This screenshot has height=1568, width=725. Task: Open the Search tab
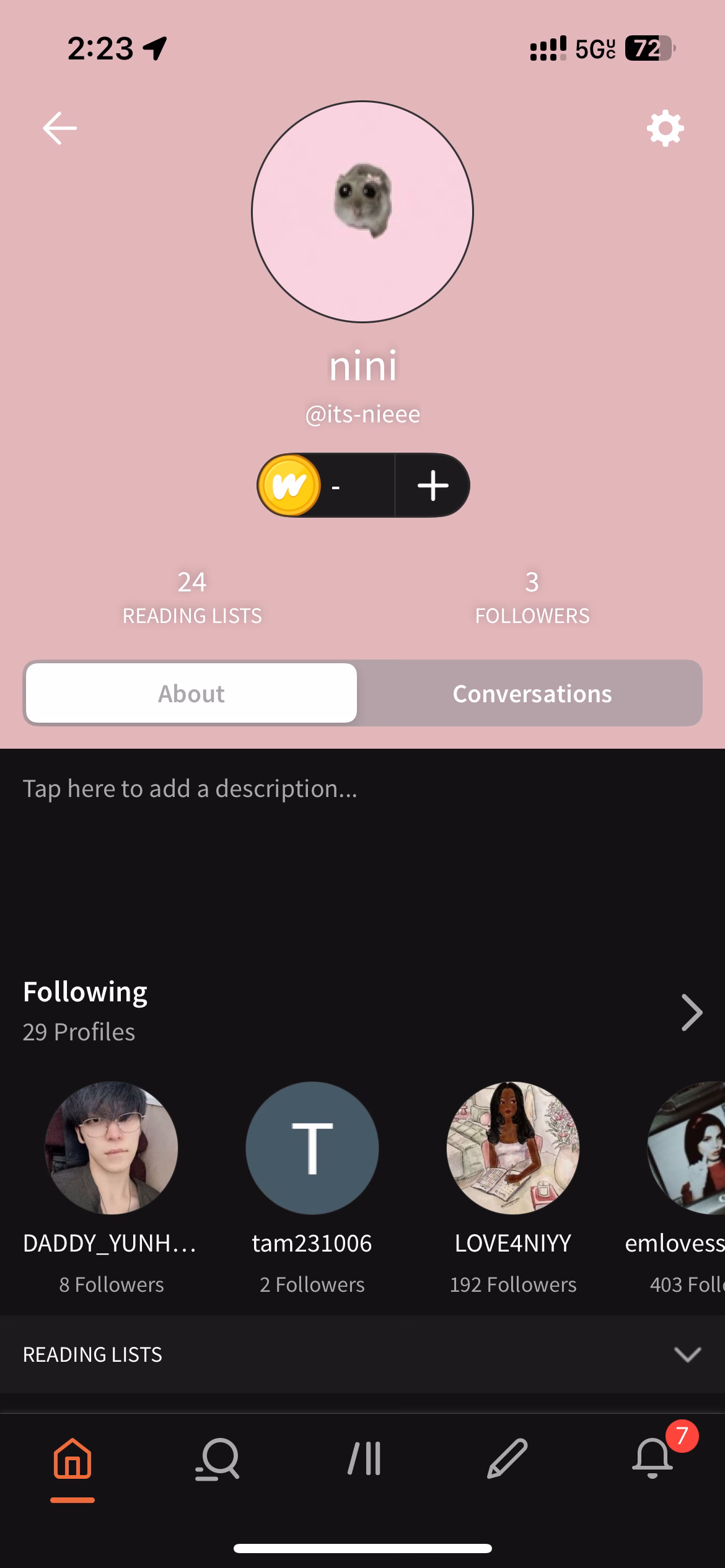pyautogui.click(x=217, y=1459)
